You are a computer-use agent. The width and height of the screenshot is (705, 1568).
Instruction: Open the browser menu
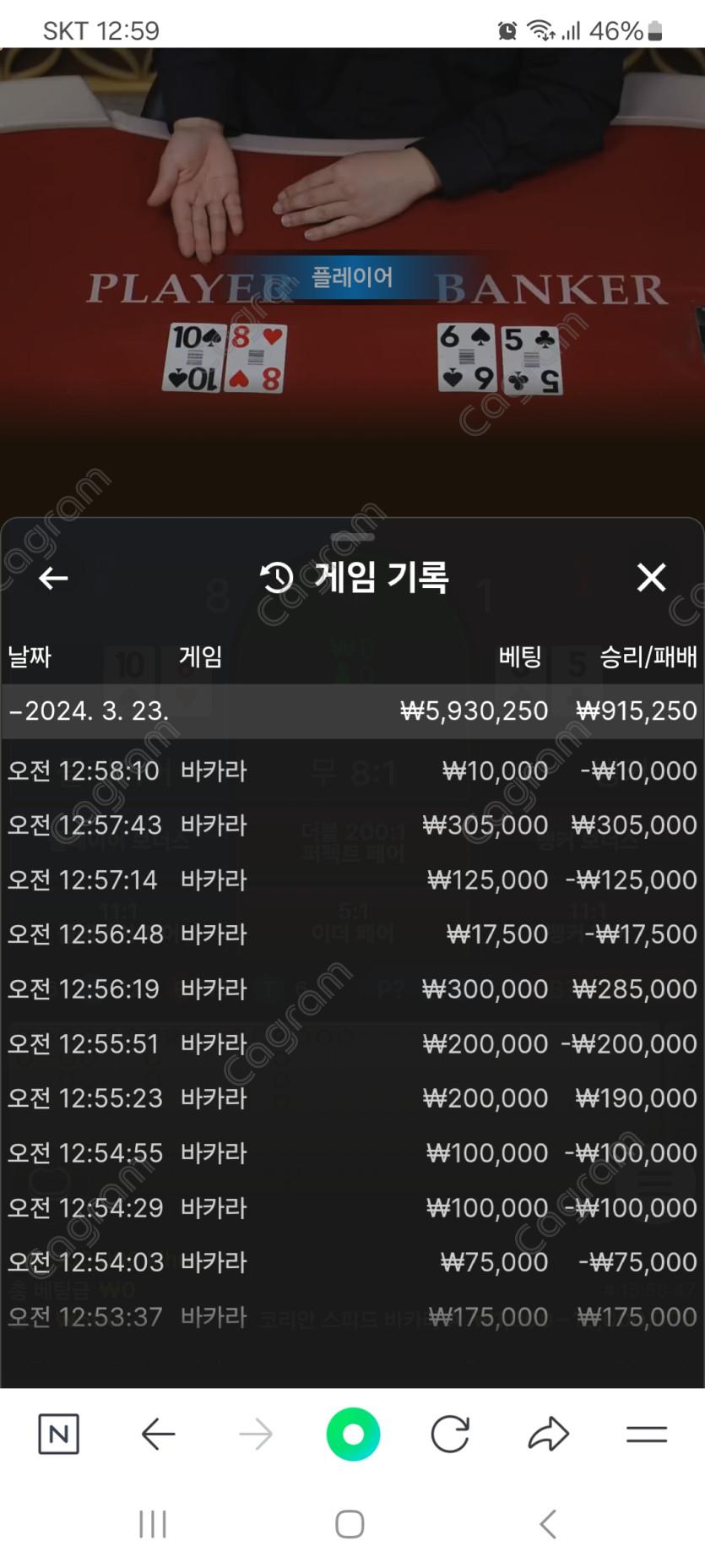647,1435
